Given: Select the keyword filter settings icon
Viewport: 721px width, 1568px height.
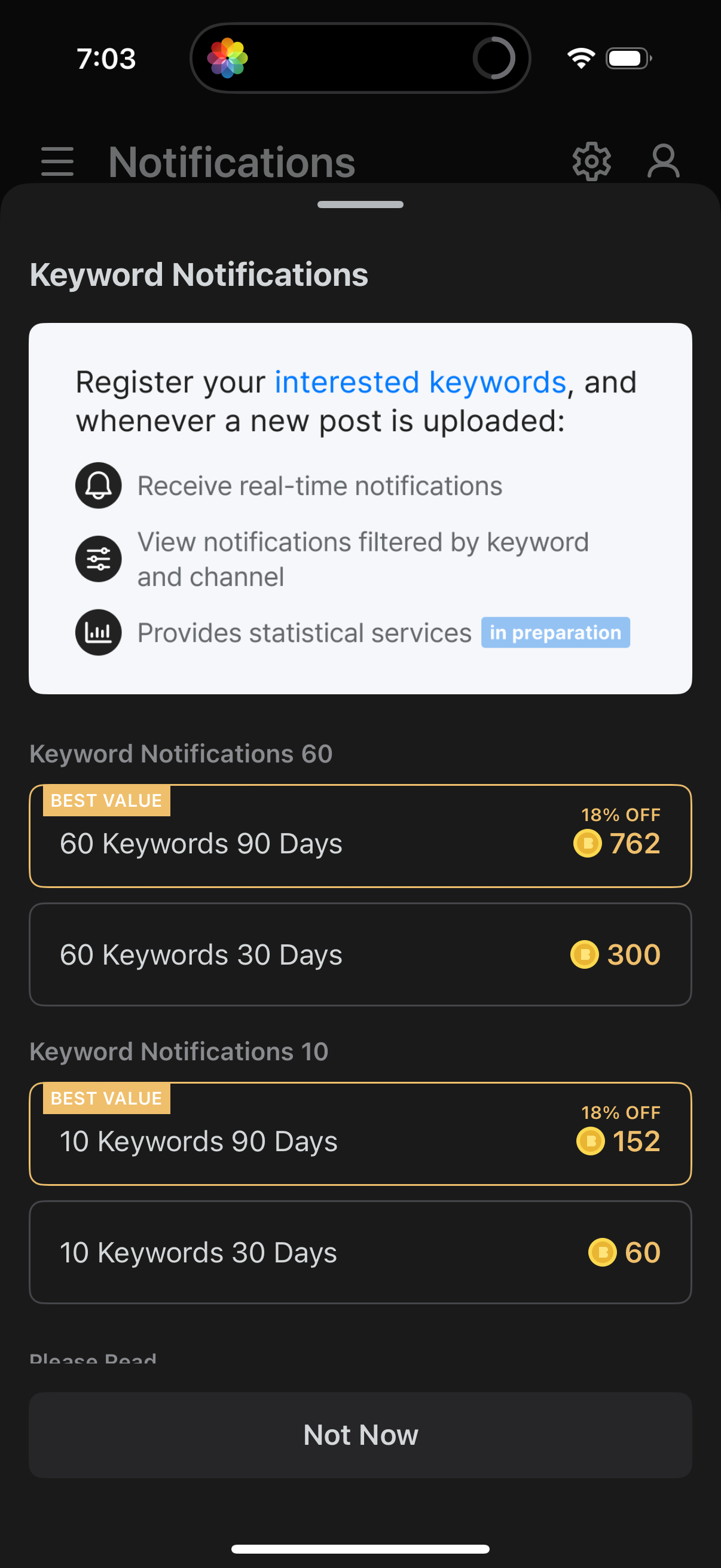Looking at the screenshot, I should point(98,558).
